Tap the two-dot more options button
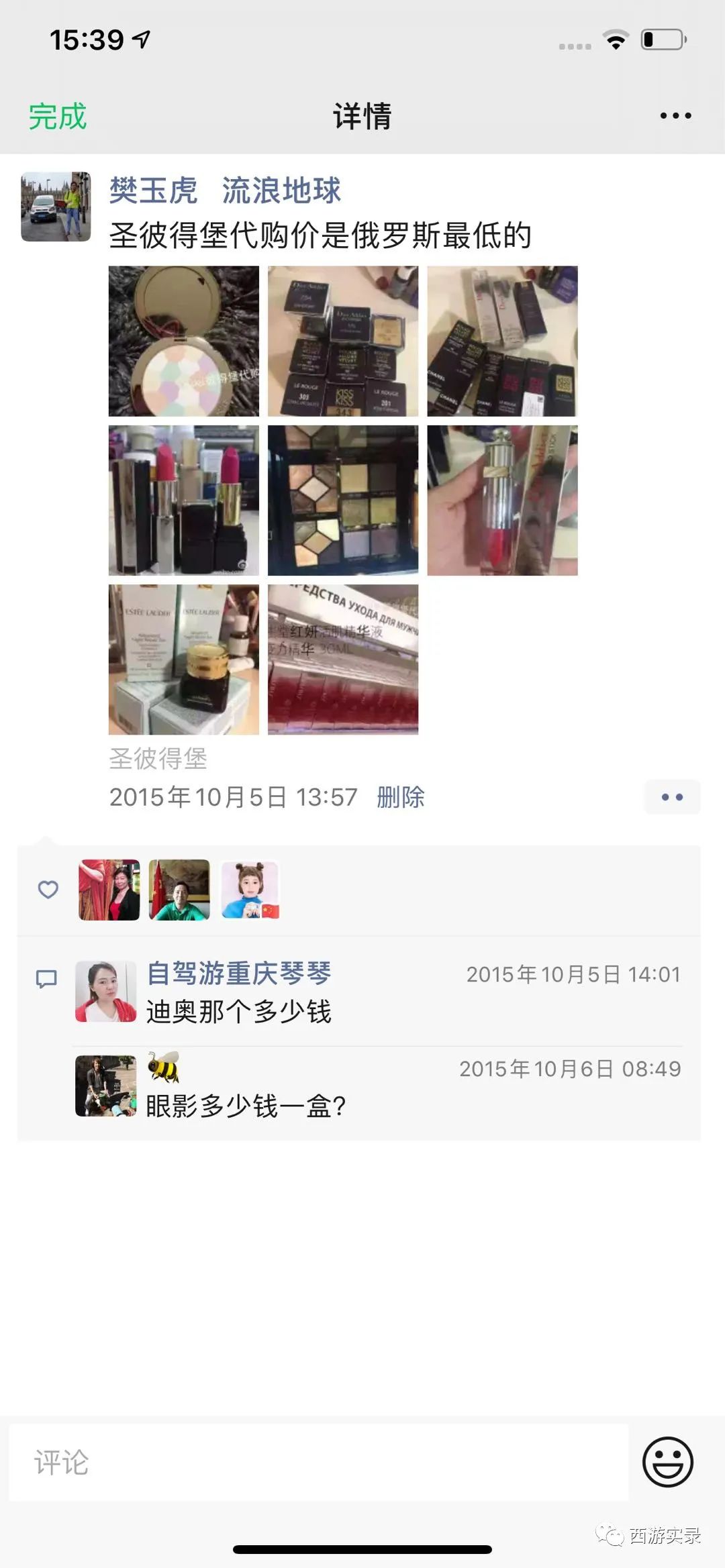The image size is (725, 1568). [671, 796]
